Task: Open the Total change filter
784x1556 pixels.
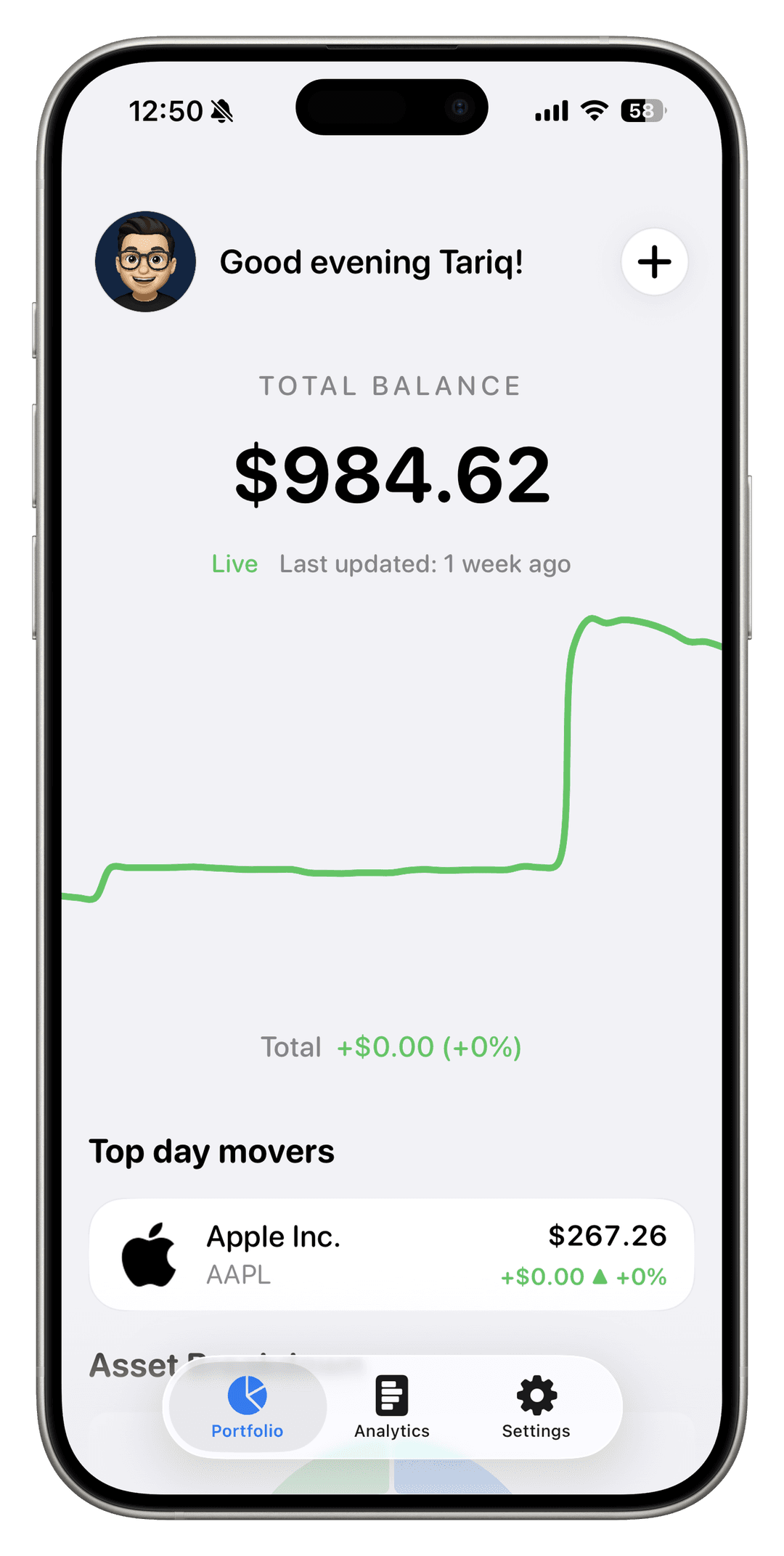Action: pyautogui.click(x=391, y=1046)
